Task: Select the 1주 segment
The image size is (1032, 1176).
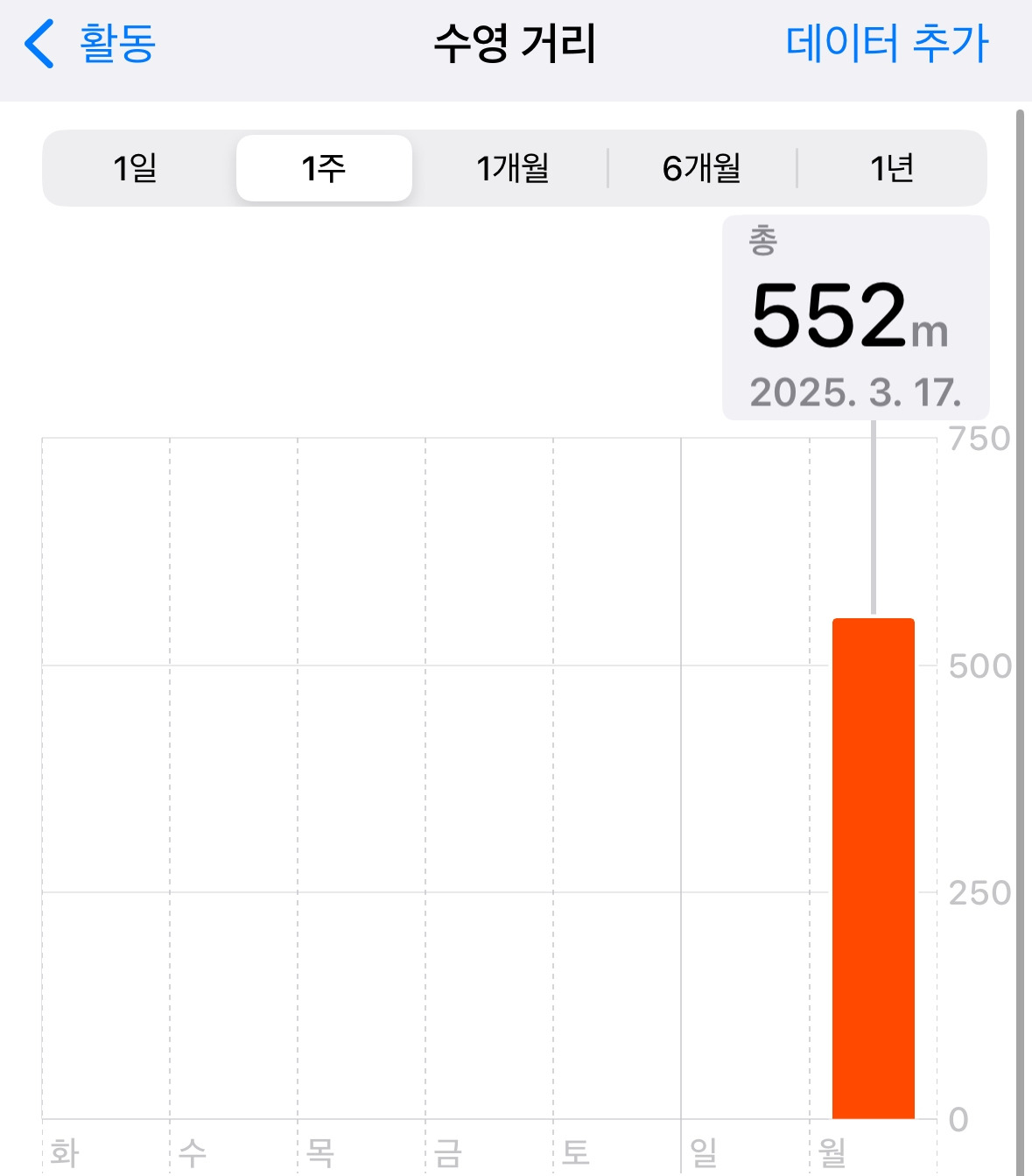Action: [x=324, y=168]
